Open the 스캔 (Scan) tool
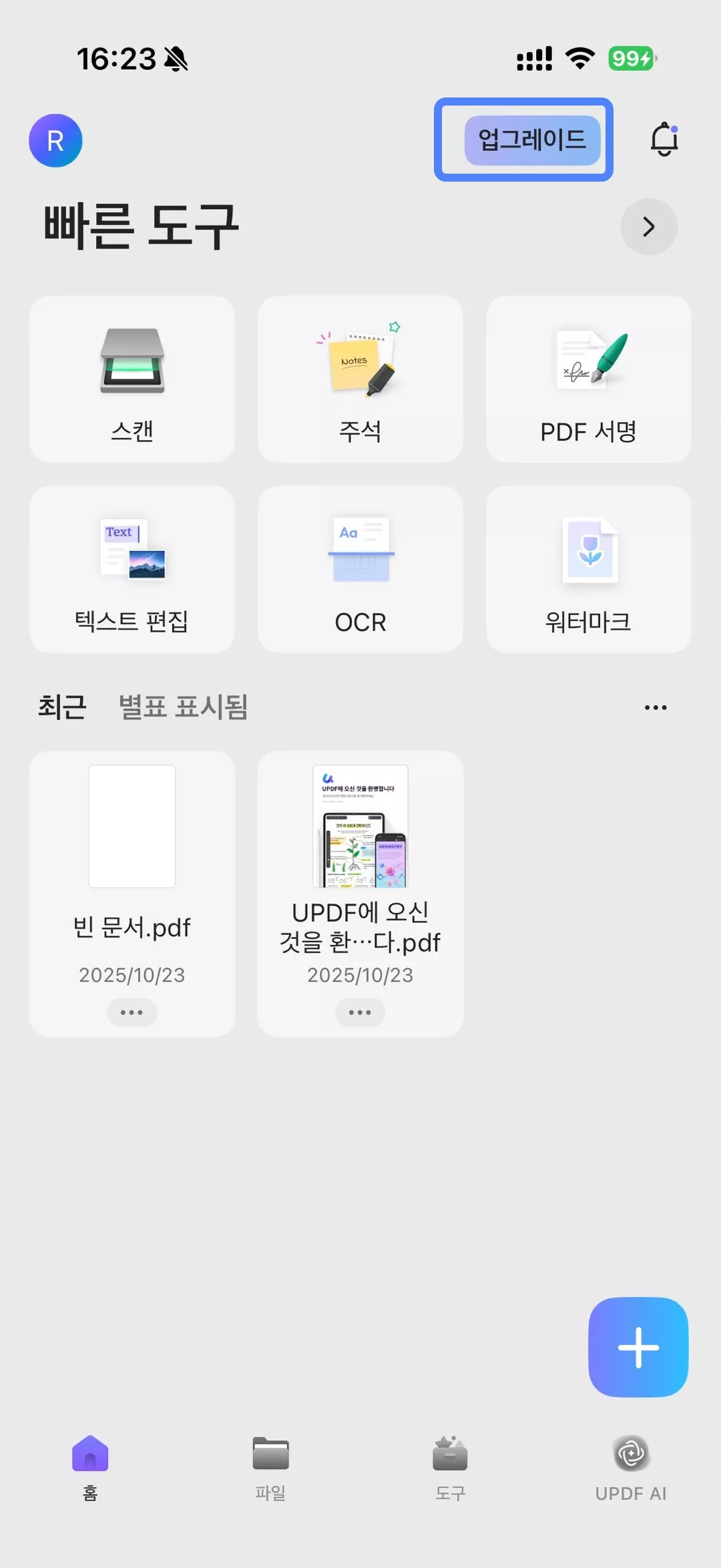Viewport: 721px width, 1568px height. [x=132, y=379]
